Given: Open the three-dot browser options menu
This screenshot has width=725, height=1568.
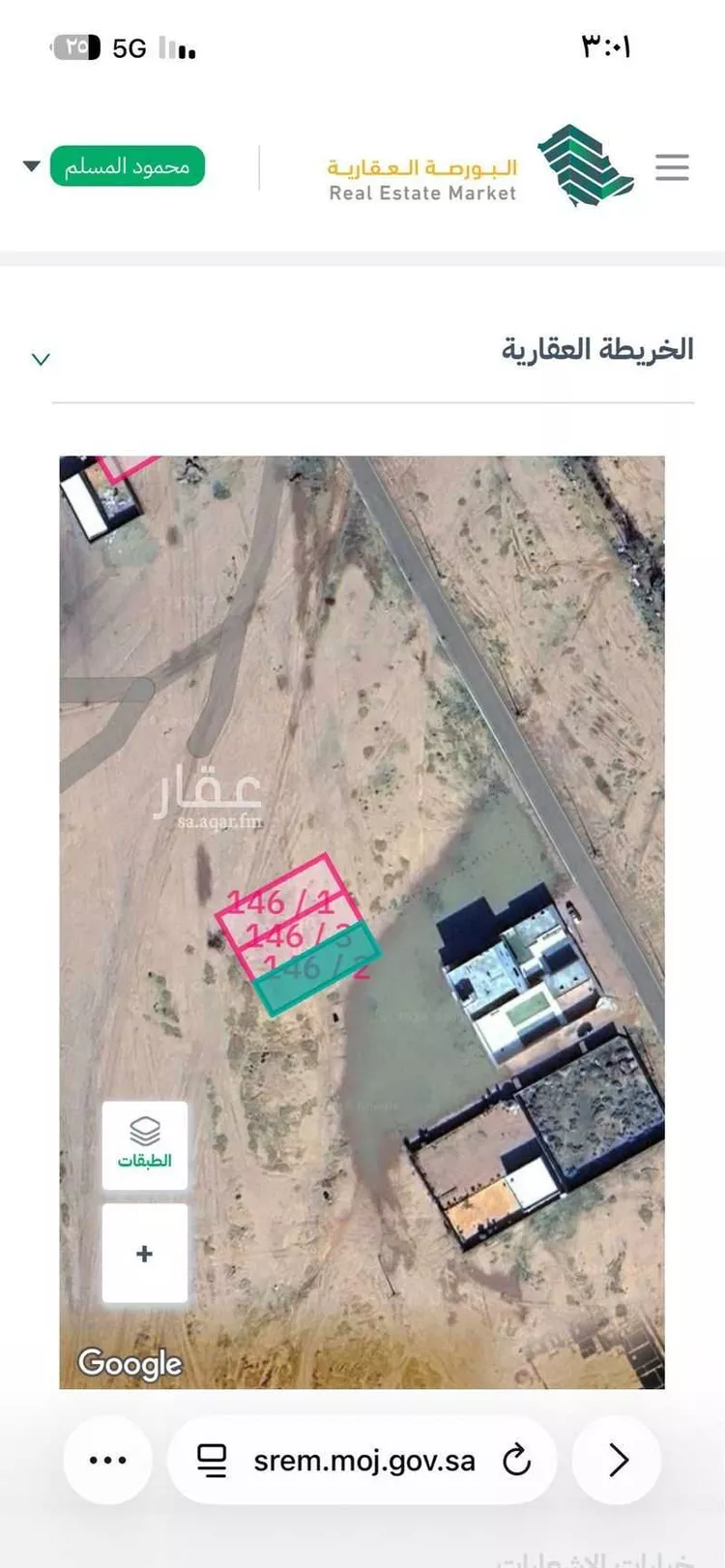Looking at the screenshot, I should click(107, 1461).
